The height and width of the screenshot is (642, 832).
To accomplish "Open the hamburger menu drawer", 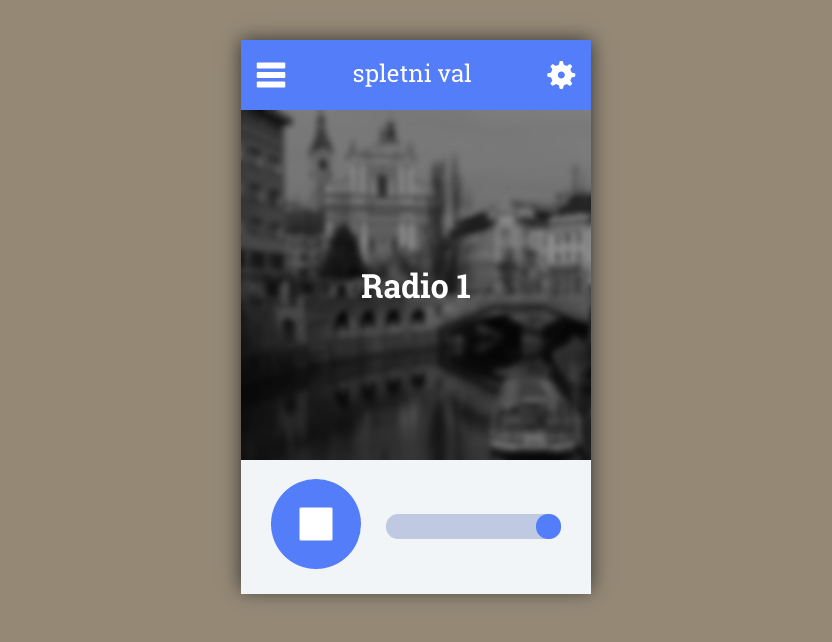I will coord(271,75).
